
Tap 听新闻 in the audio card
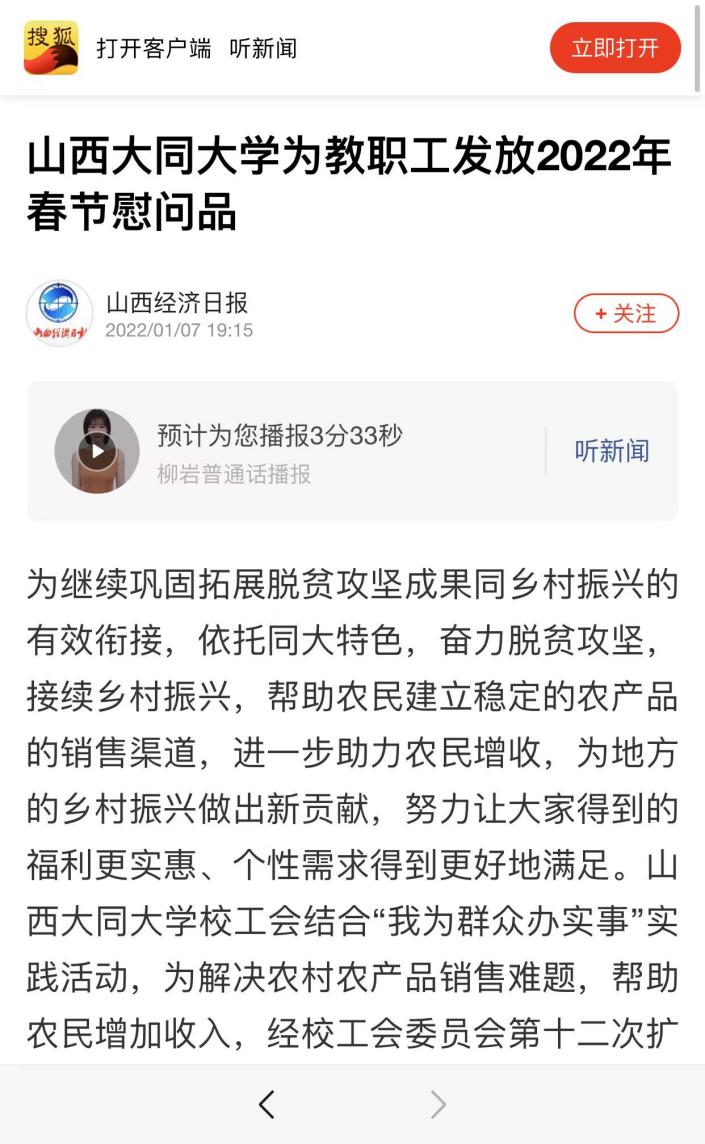coord(612,451)
